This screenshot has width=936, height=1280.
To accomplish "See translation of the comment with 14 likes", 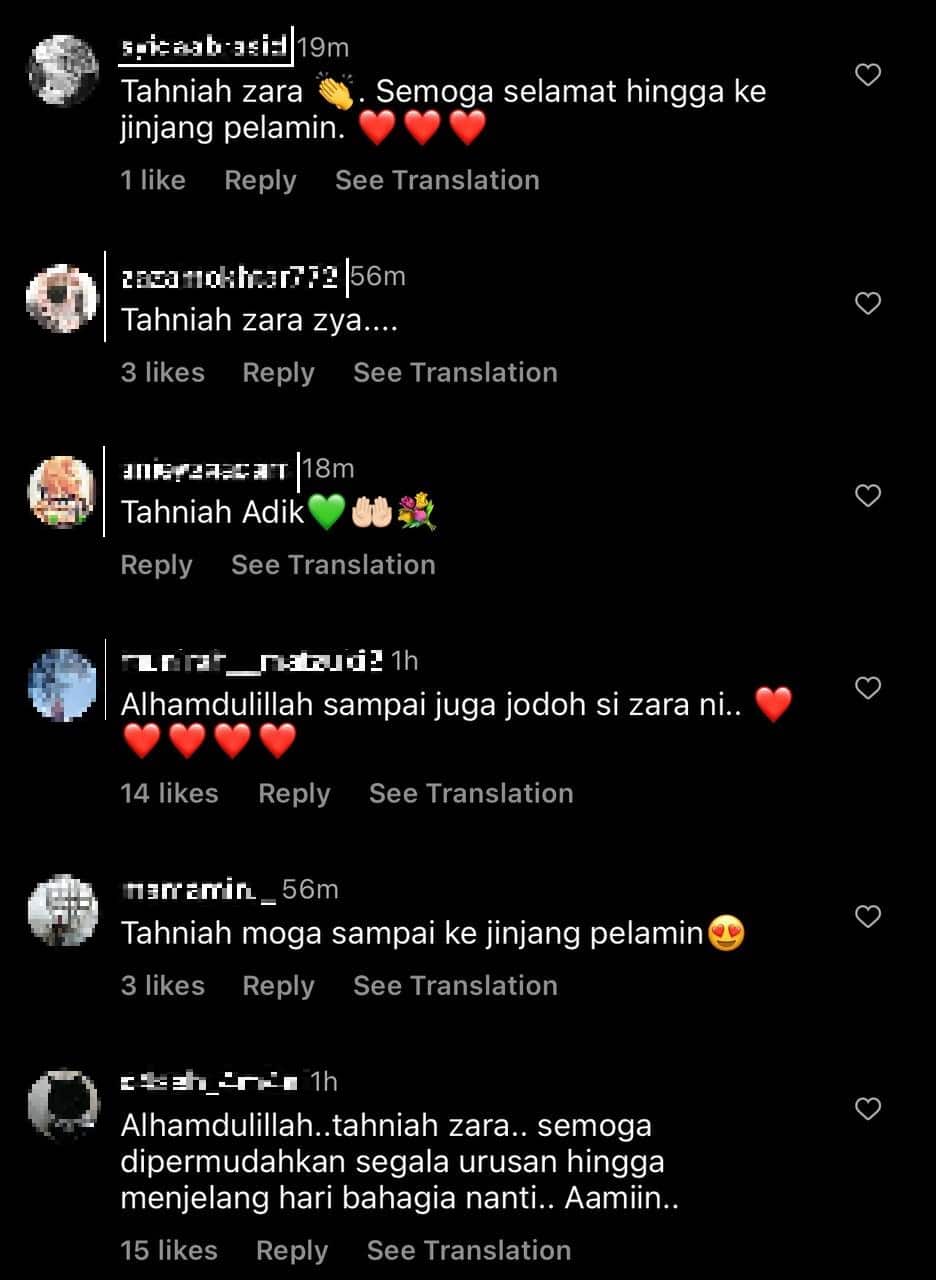I will click(x=471, y=793).
